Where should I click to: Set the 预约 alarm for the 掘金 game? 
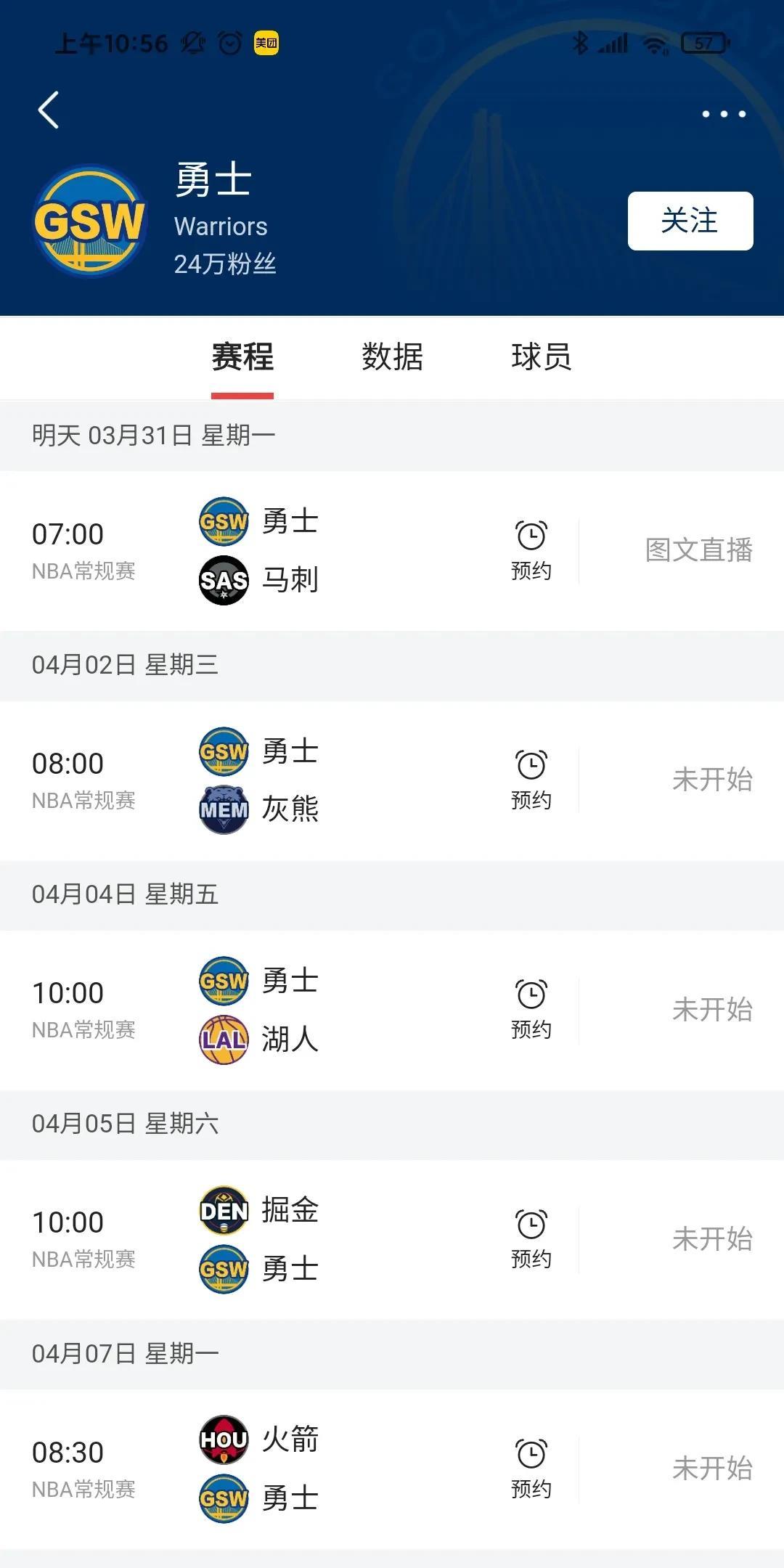click(x=531, y=1239)
